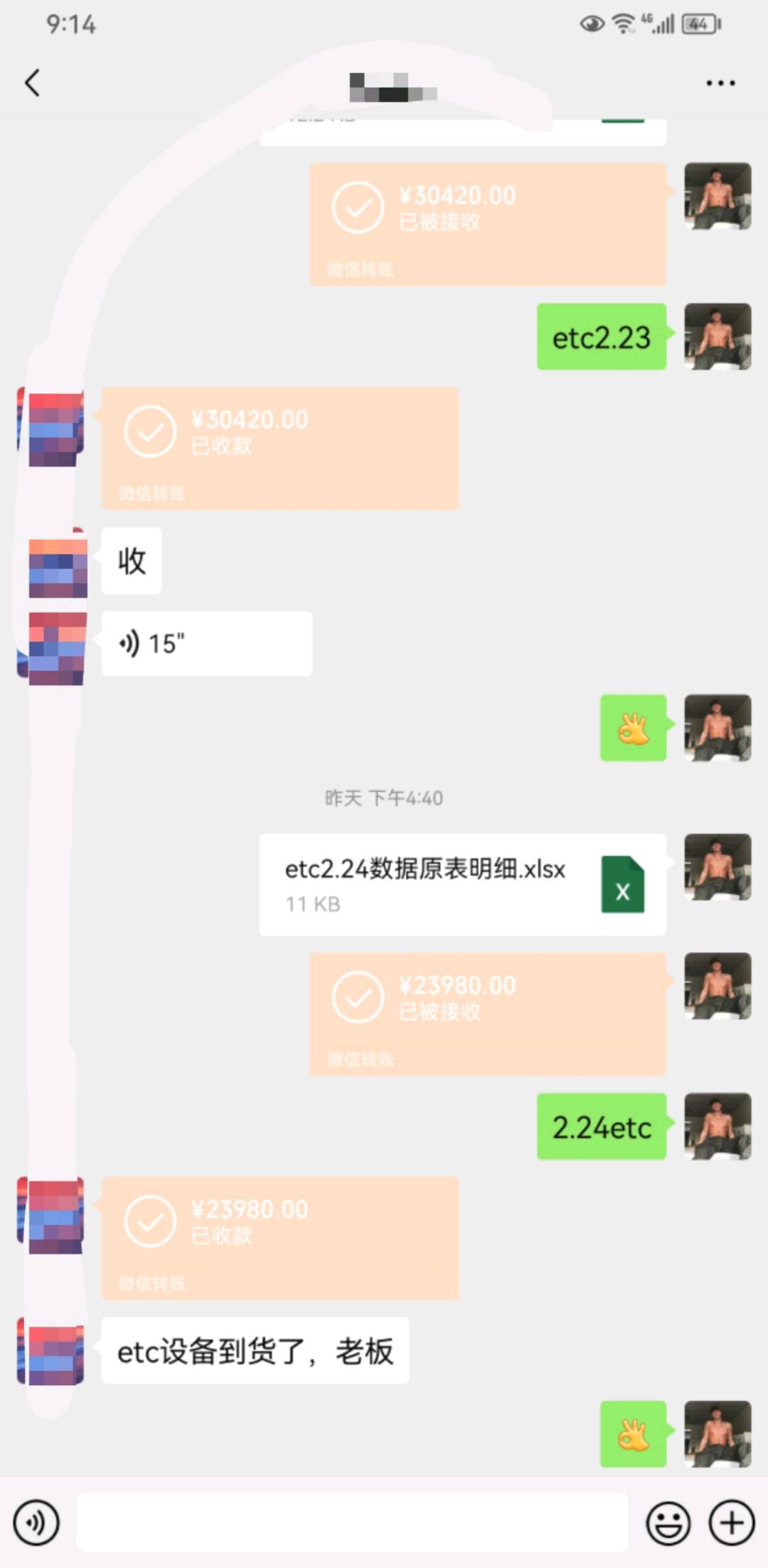Open the sent ¥30420.00 transfer marked 已被接收
This screenshot has width=768, height=1568.
[x=488, y=225]
